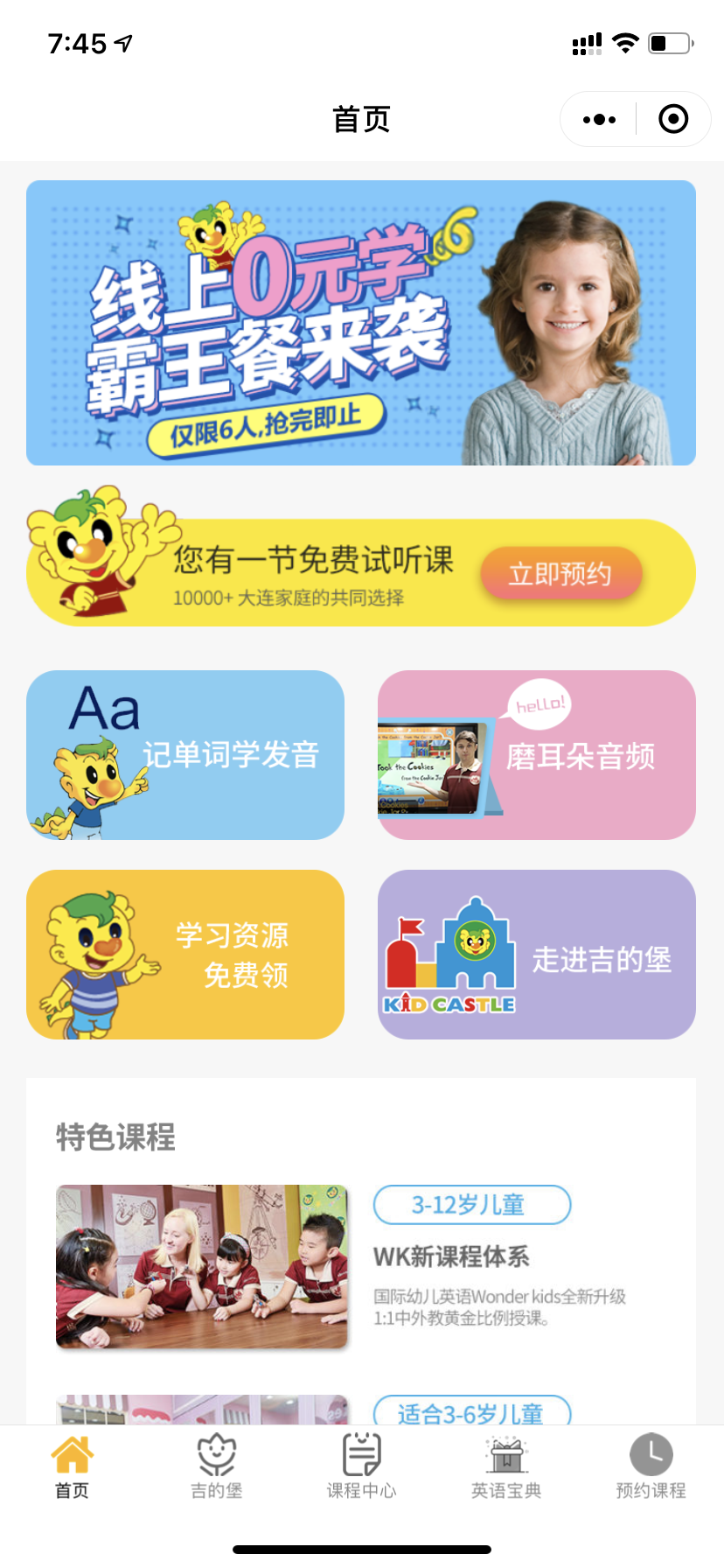
Task: Tap the 立即预约 button
Action: click(x=560, y=574)
